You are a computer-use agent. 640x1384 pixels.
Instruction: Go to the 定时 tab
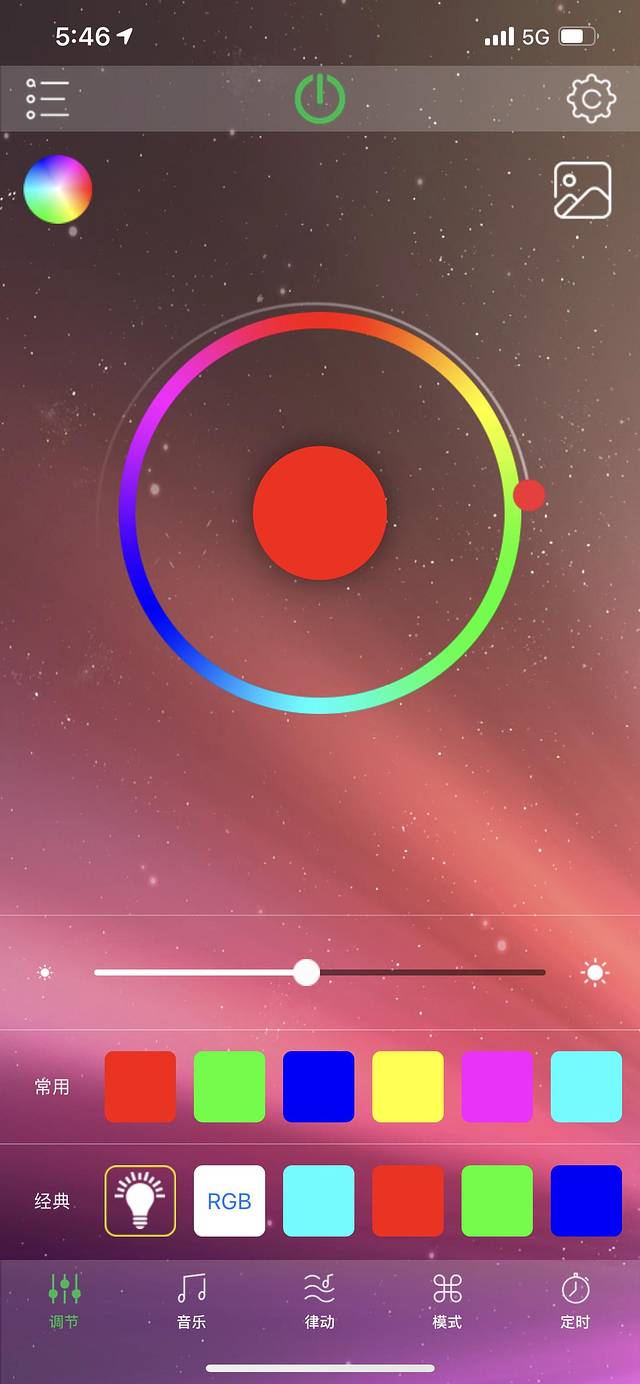coord(575,1302)
